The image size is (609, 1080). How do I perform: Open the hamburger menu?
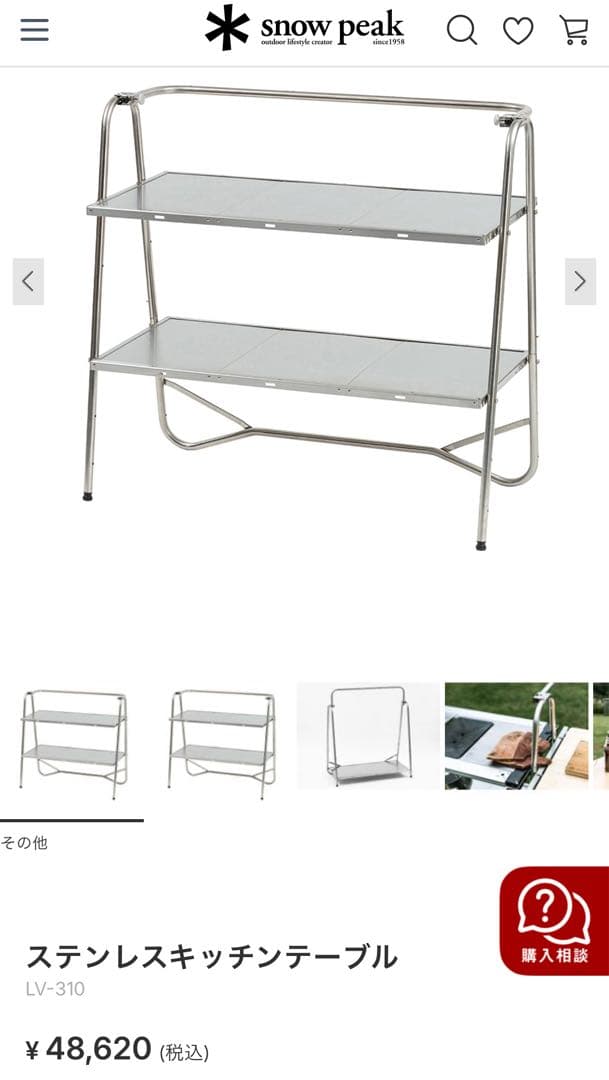pos(34,30)
